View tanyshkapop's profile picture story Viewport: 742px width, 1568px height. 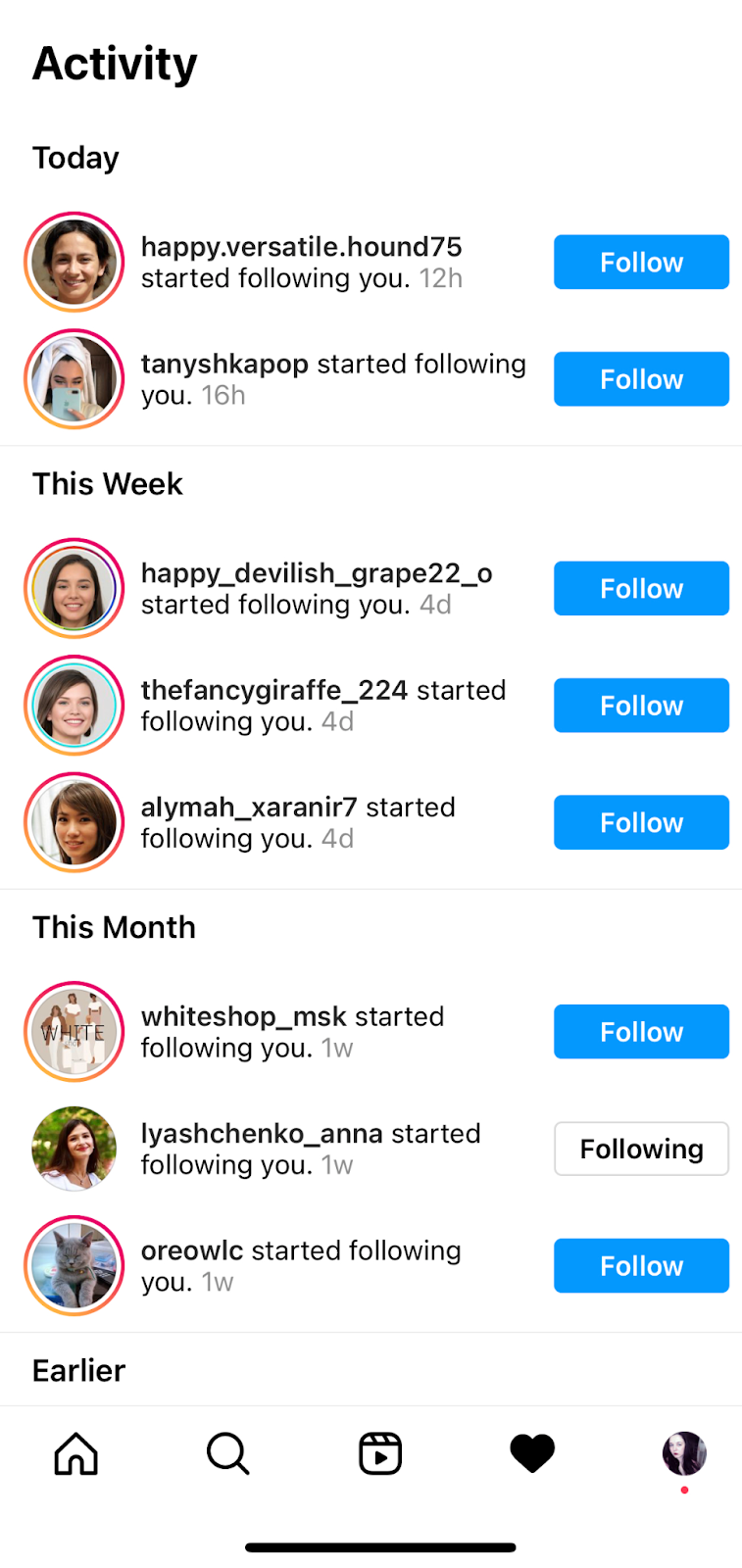click(74, 379)
